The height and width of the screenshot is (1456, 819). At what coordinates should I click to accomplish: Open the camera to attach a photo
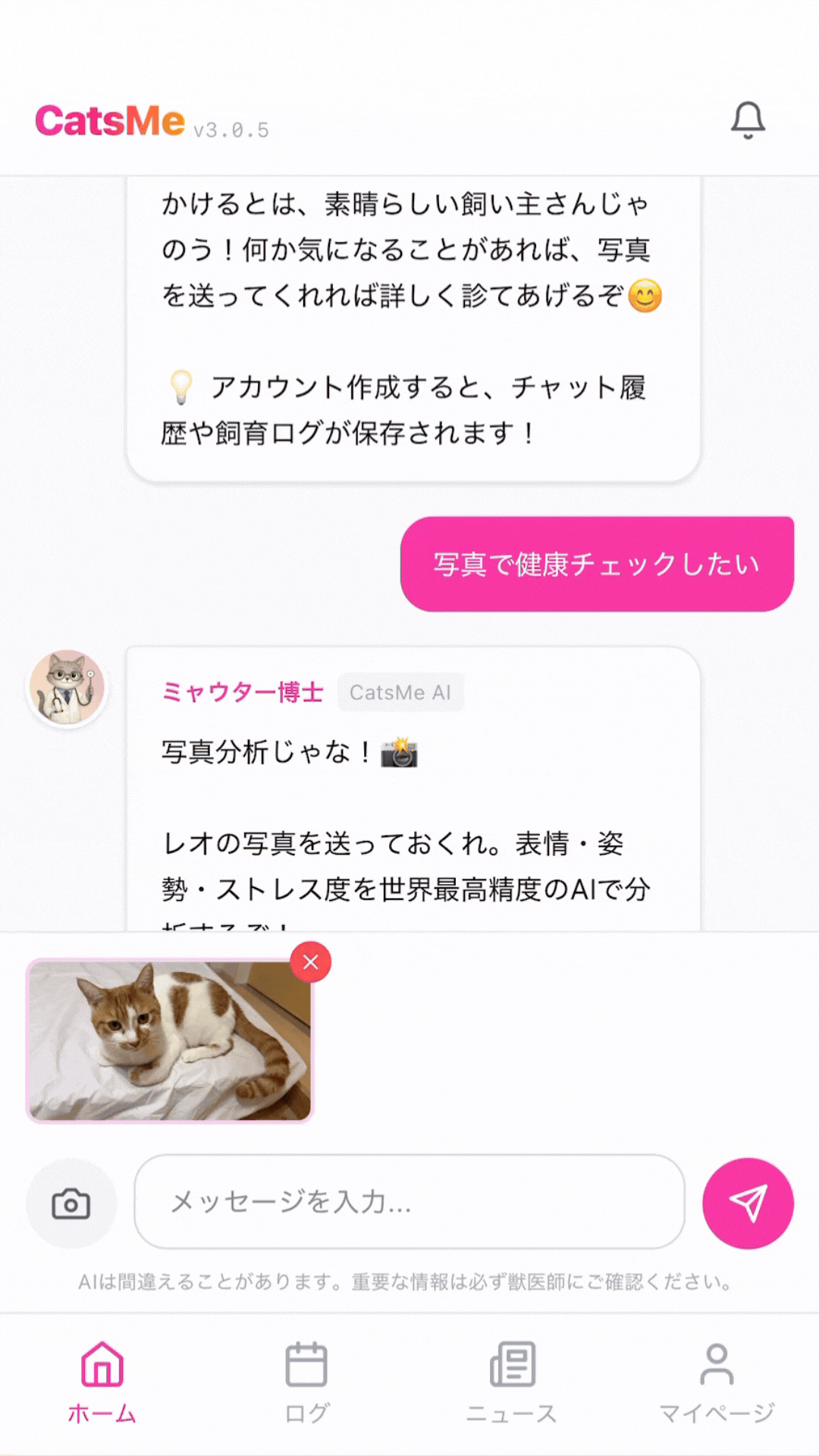pyautogui.click(x=71, y=1204)
